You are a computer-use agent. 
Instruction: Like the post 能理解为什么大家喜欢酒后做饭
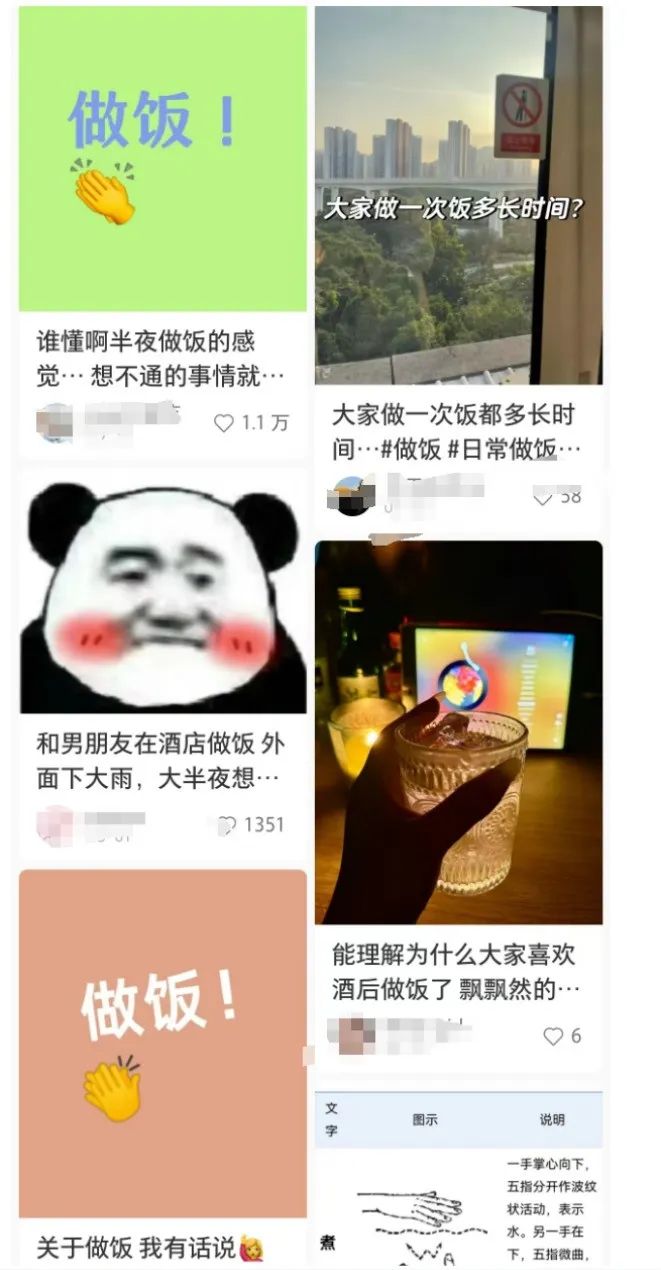coord(553,1036)
